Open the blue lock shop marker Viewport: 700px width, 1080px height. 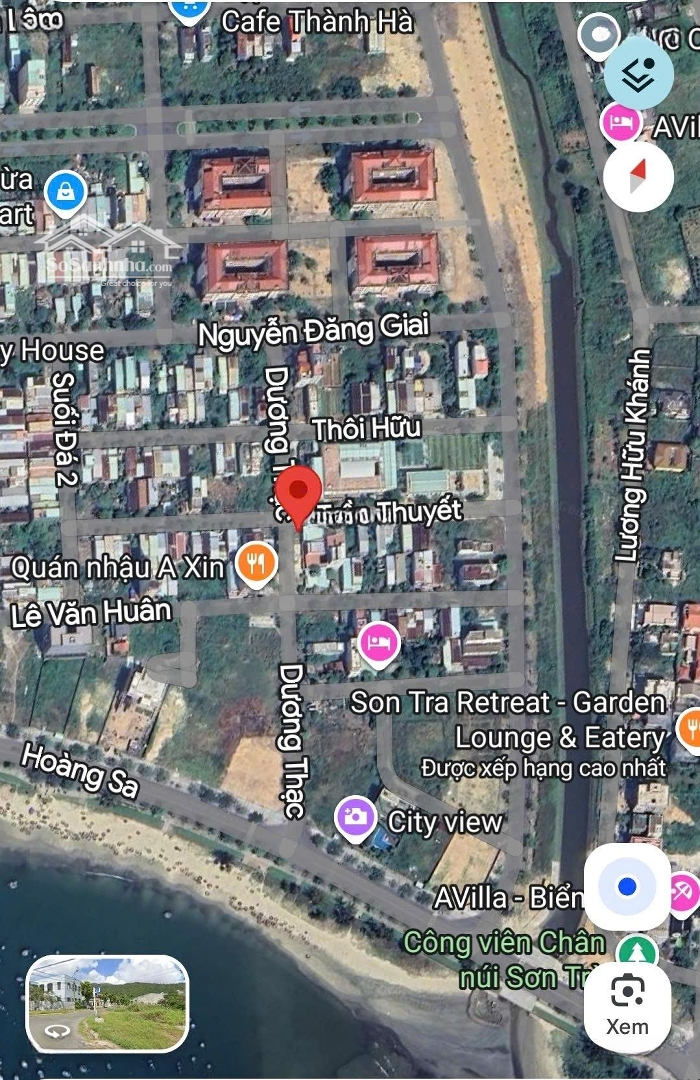pyautogui.click(x=66, y=189)
